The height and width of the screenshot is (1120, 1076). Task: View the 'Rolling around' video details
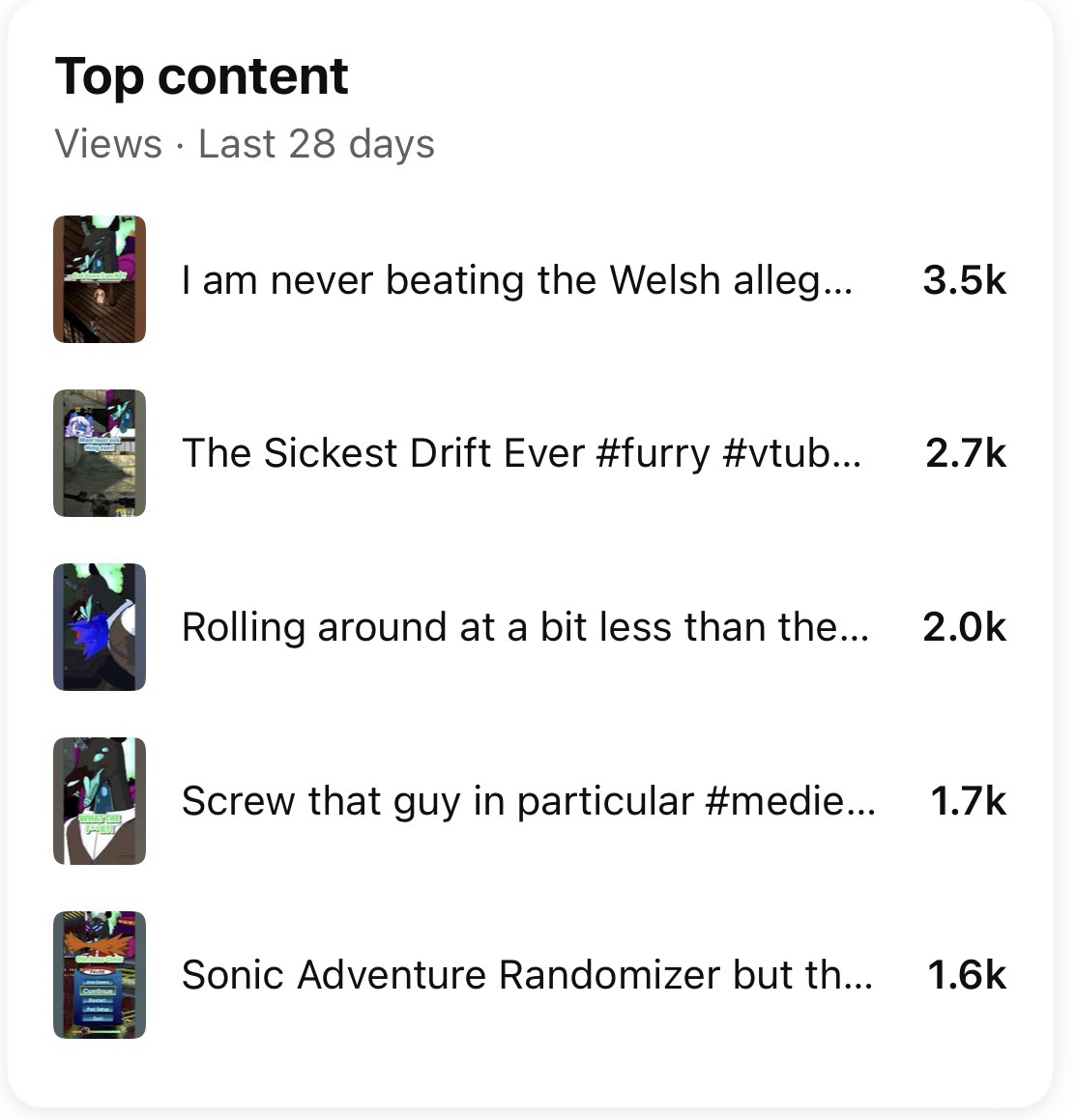(x=525, y=627)
